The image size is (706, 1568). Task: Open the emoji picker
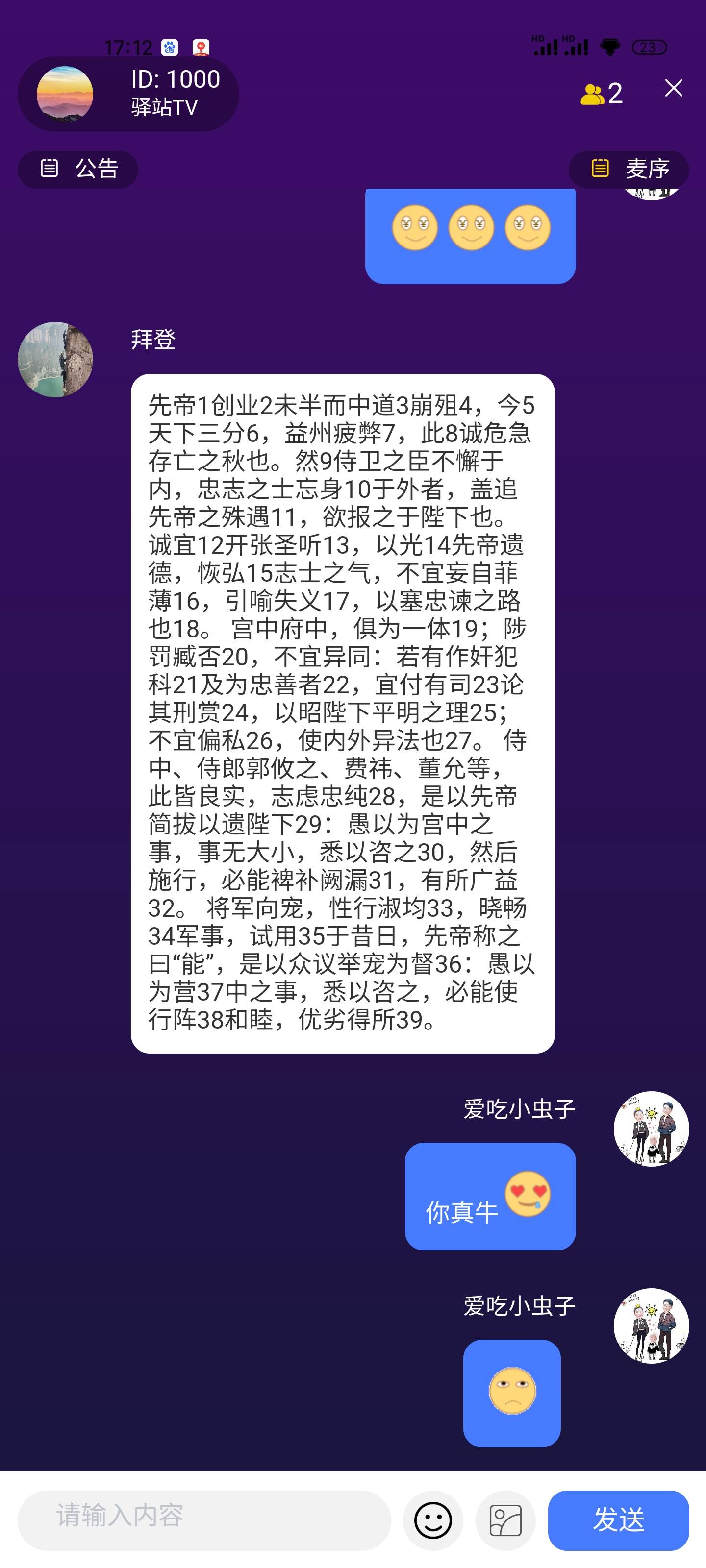(x=432, y=1520)
